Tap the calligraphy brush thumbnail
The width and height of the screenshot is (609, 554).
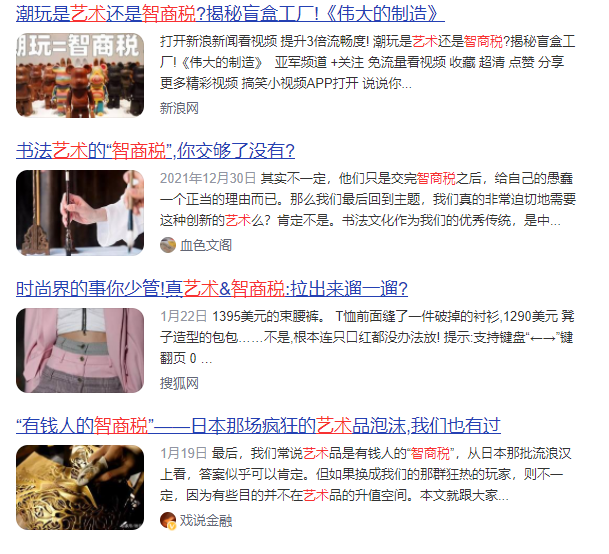(x=80, y=213)
